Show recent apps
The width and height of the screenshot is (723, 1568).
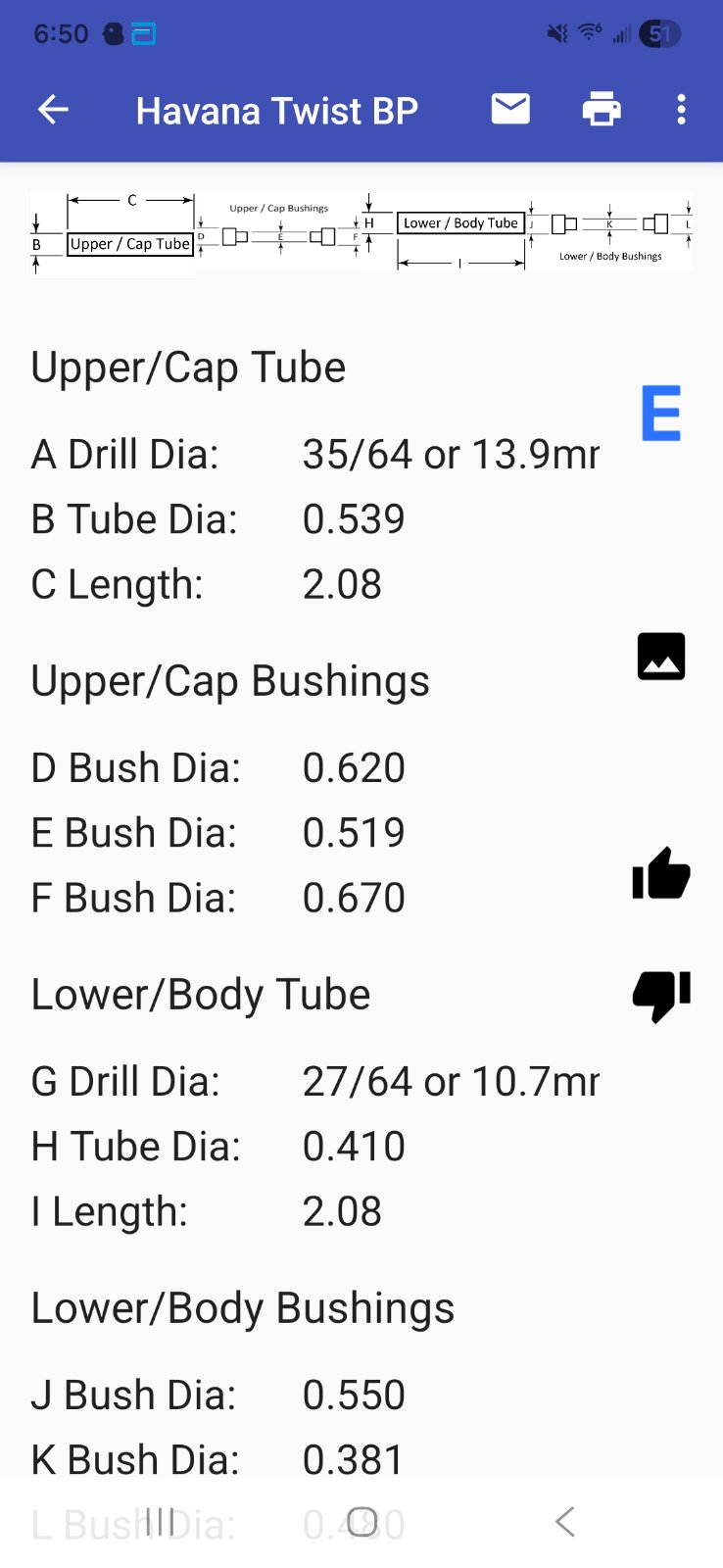point(160,1522)
